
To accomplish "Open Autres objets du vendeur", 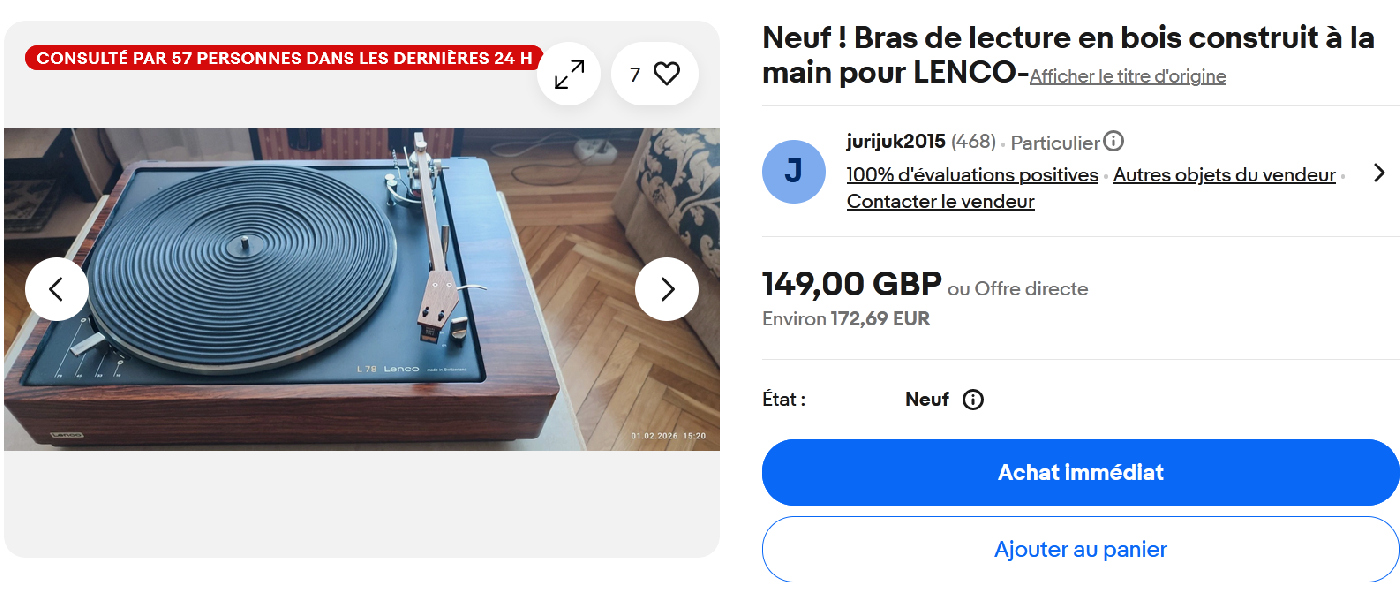I will click(x=1224, y=175).
